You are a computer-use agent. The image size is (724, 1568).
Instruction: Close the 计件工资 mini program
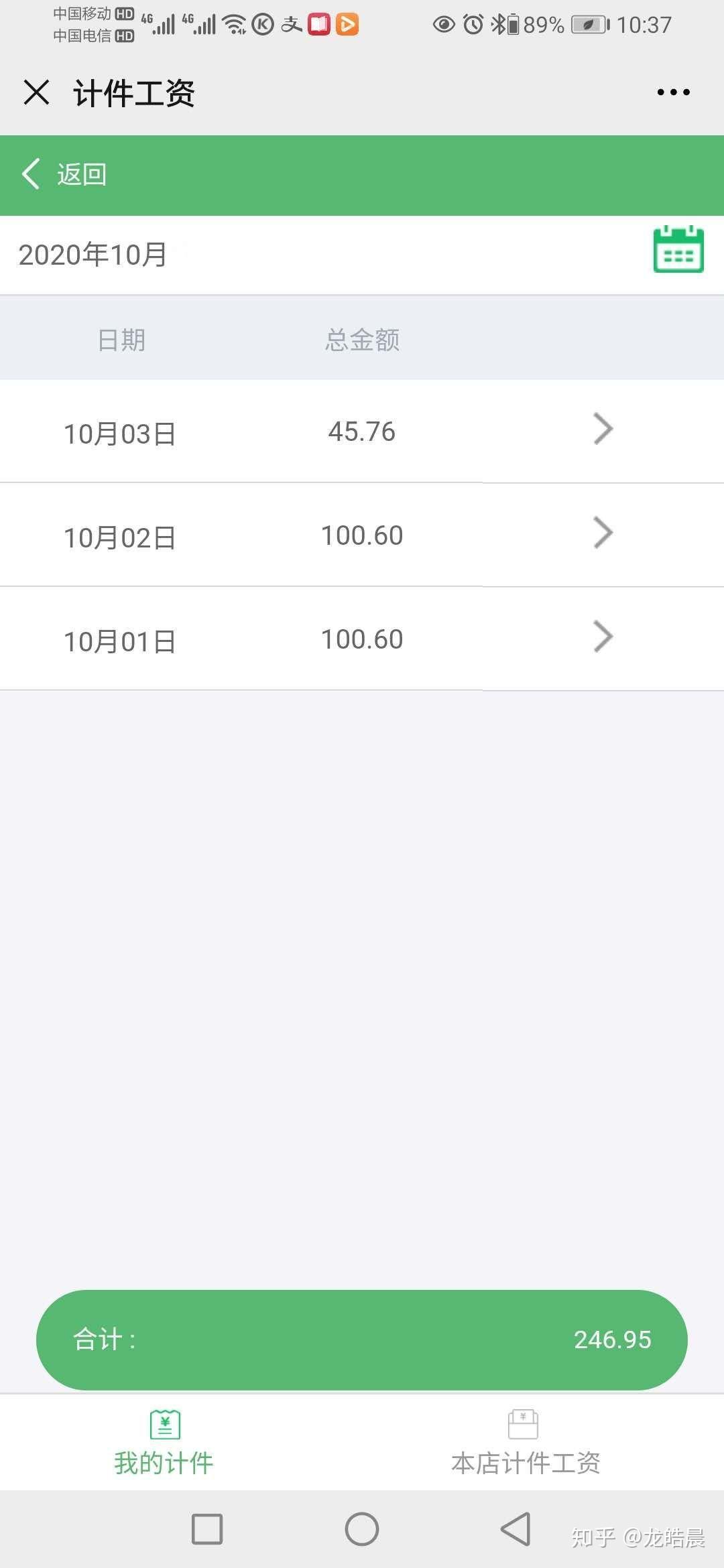36,92
